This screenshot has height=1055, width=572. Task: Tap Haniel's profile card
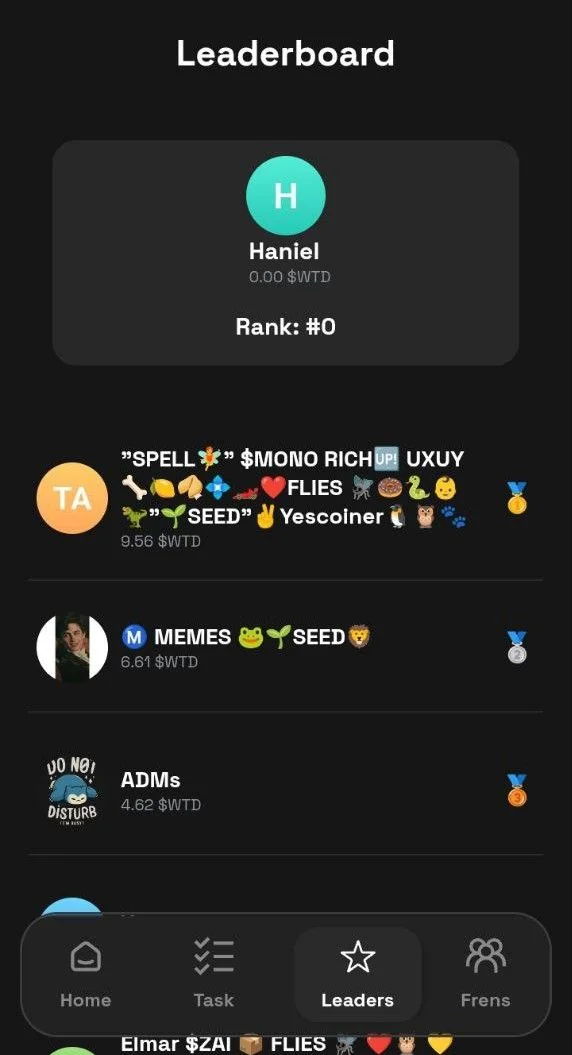(285, 252)
